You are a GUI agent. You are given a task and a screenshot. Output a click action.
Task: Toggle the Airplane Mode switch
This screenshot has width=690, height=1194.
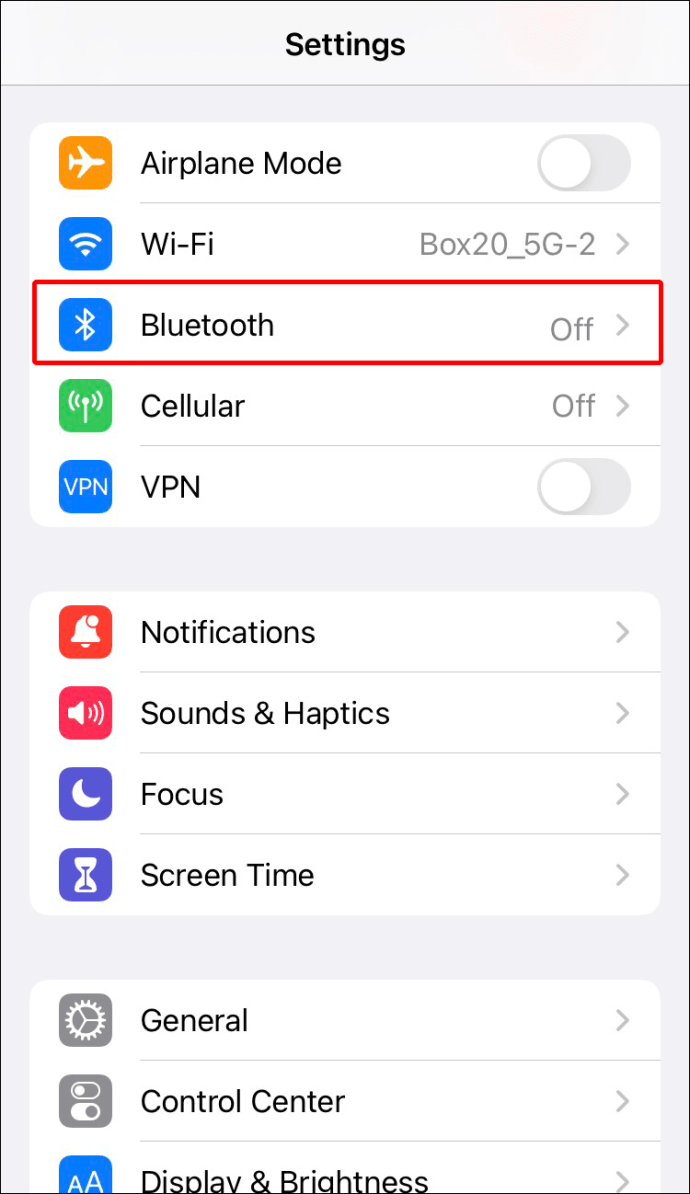583,163
